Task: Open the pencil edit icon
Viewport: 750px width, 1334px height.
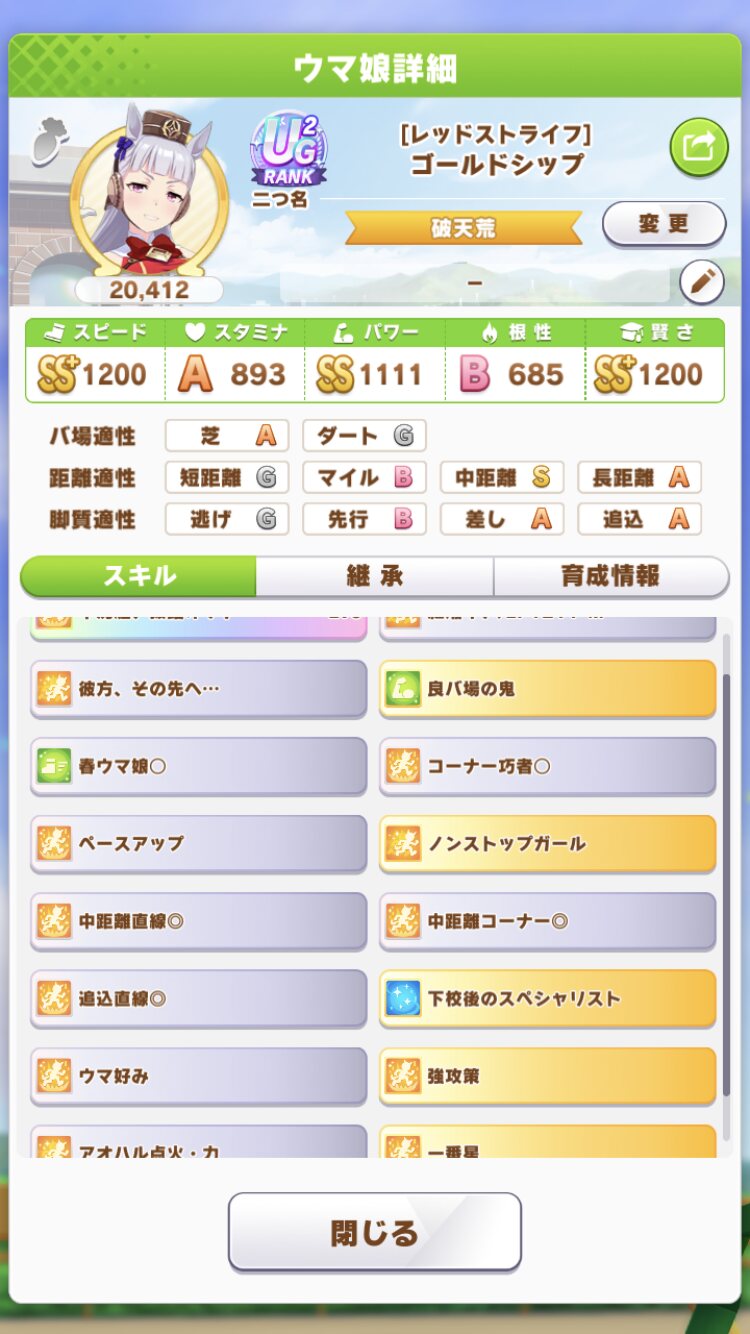Action: coord(701,283)
